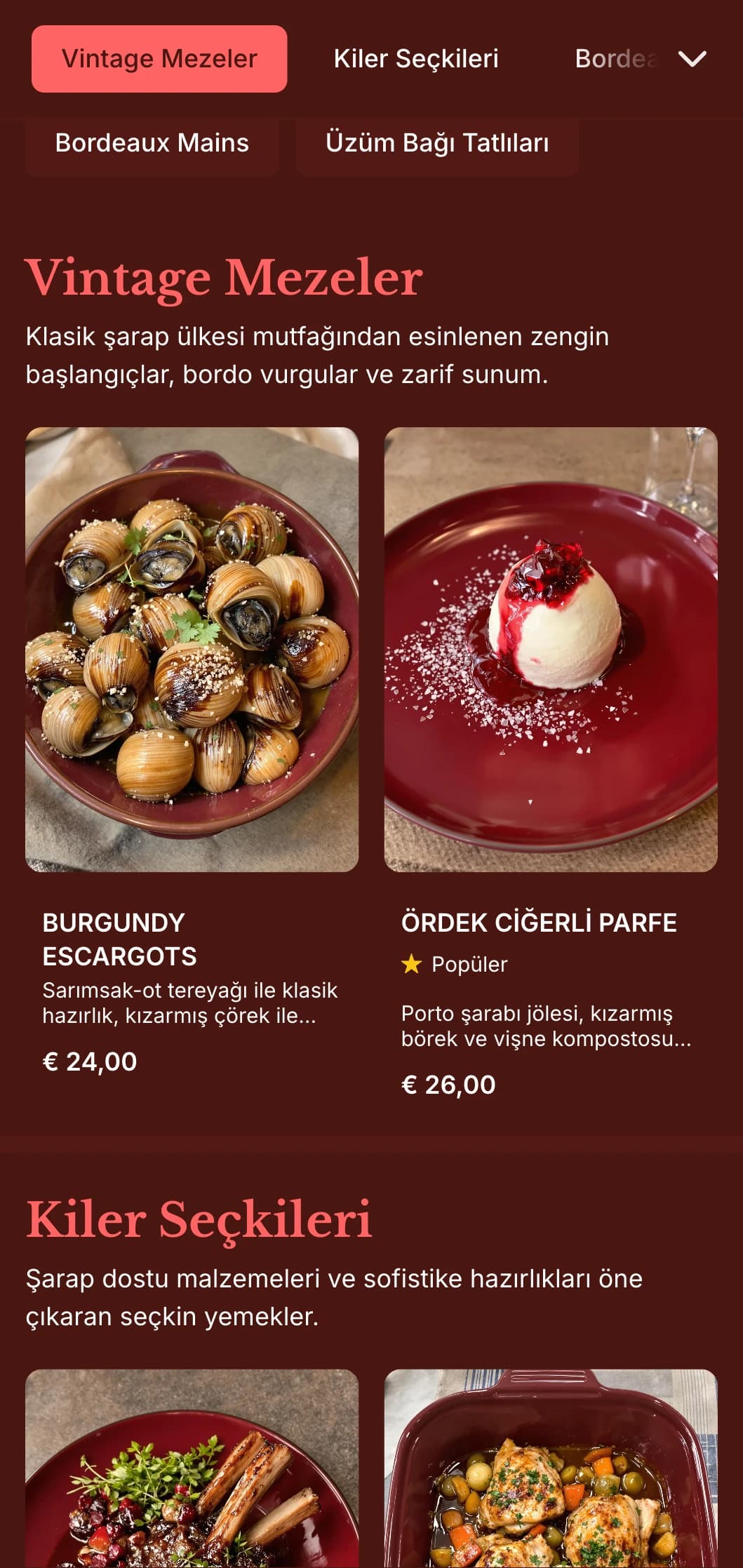Select the Vintage Mezeler category tab
743x1568 pixels.
pos(159,59)
